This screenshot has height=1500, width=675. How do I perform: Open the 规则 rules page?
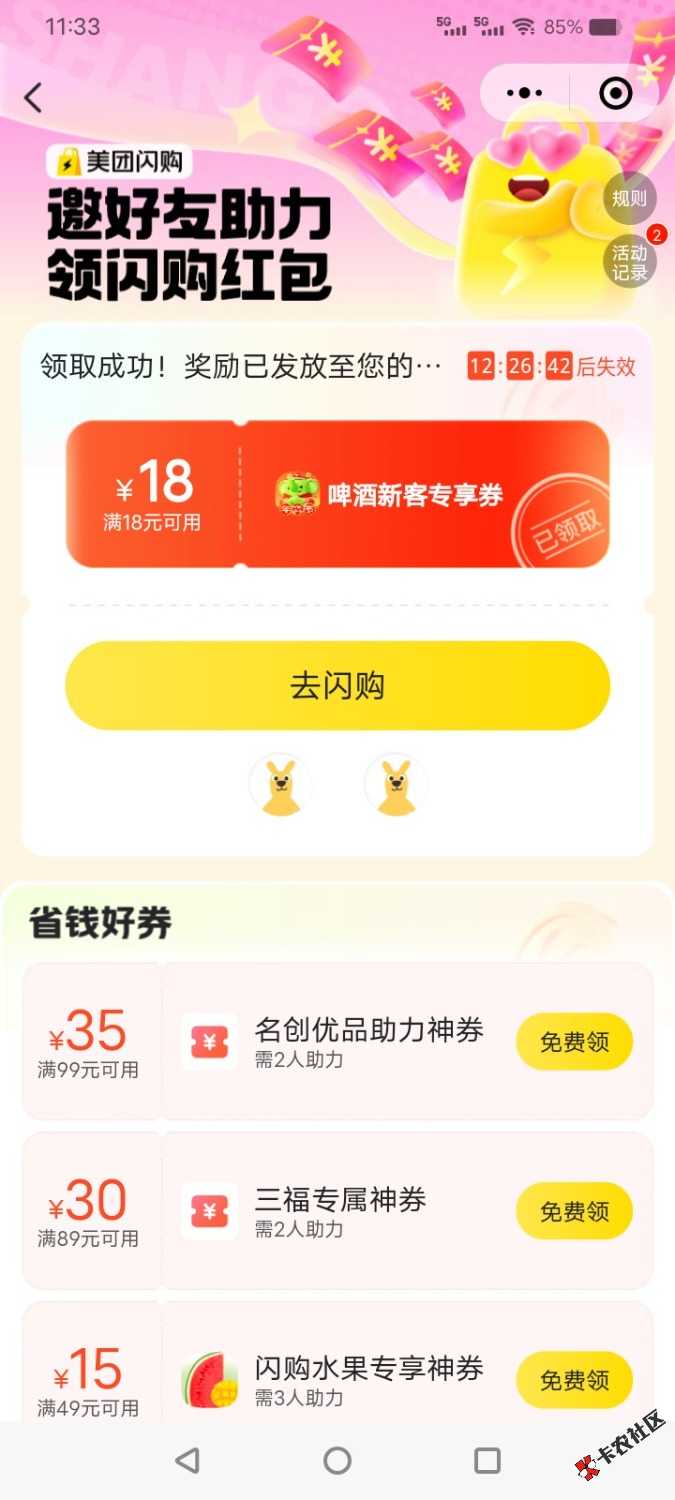[x=629, y=199]
